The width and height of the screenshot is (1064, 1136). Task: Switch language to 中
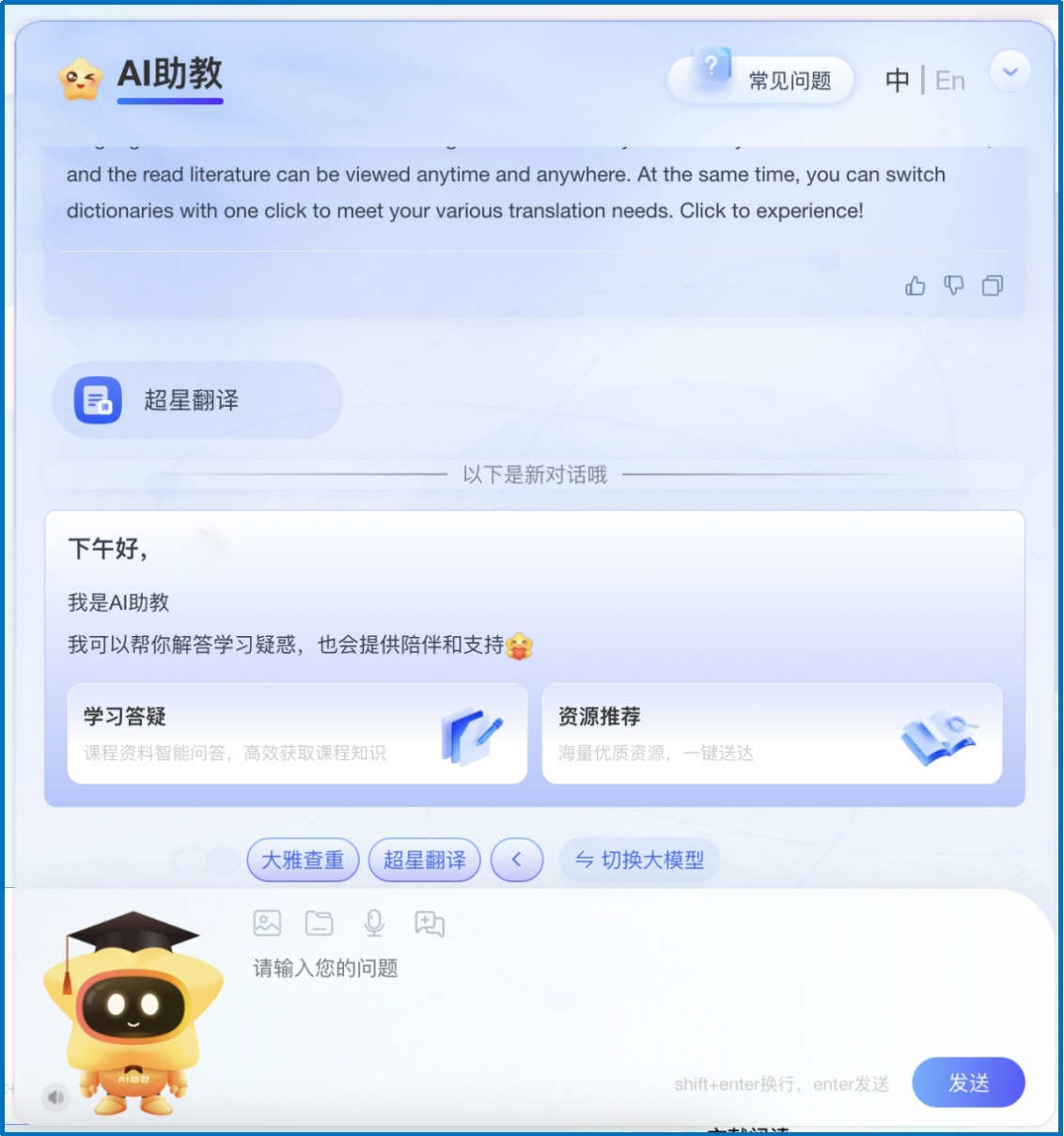[x=897, y=81]
